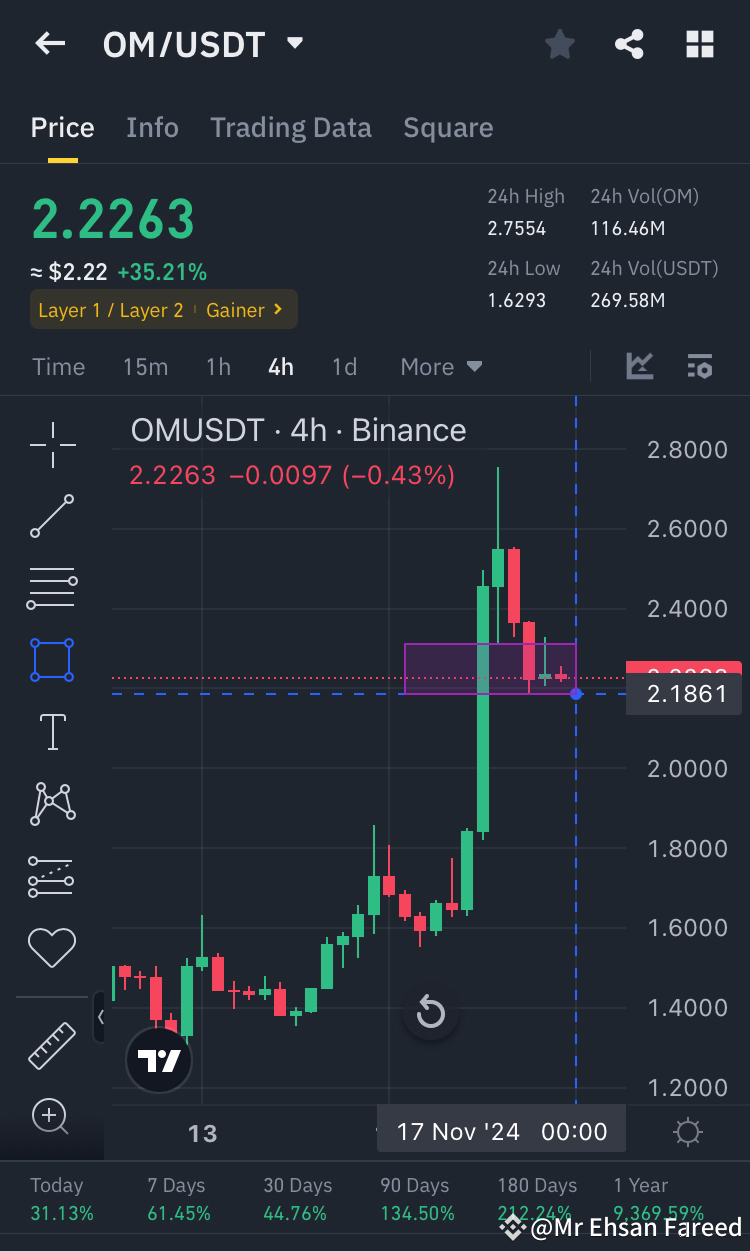
Task: Tap the share icon at top
Action: click(629, 44)
